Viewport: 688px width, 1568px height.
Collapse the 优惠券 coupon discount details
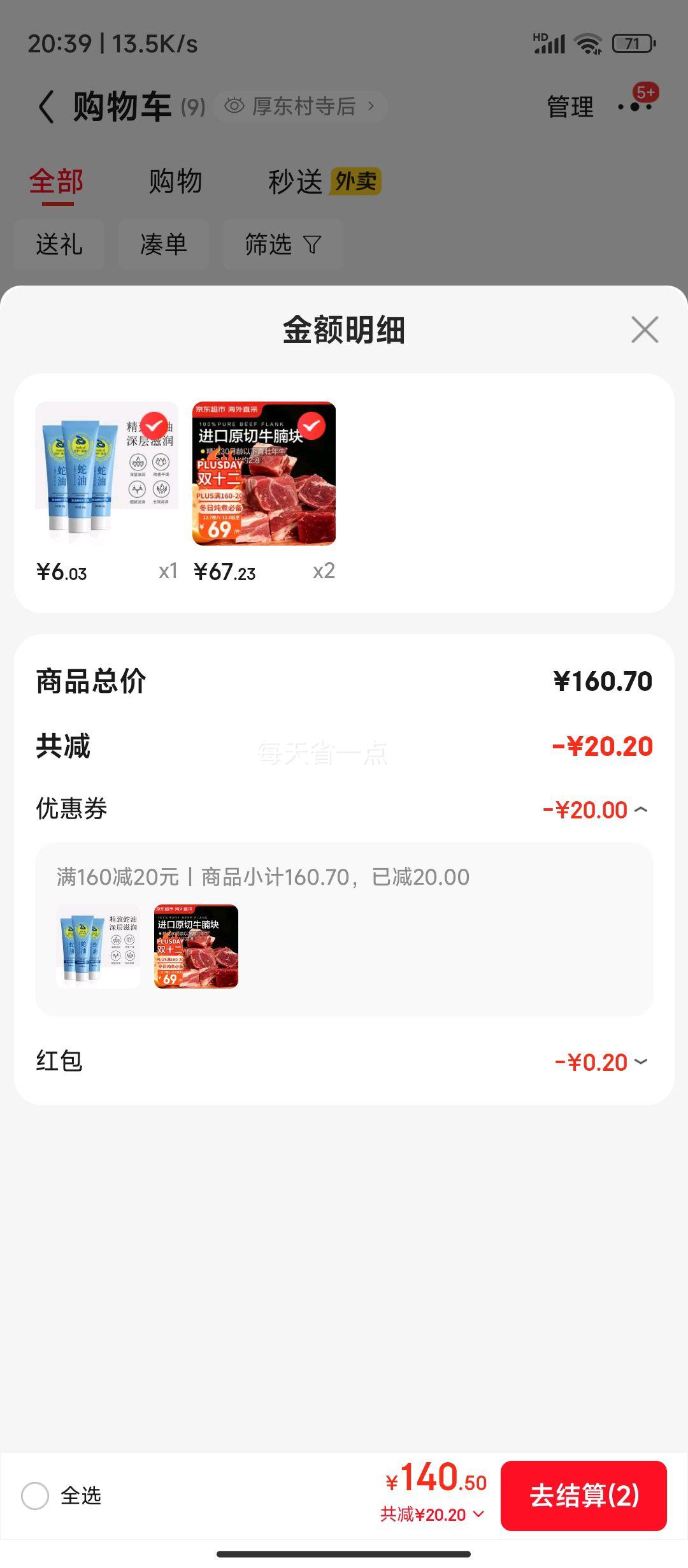641,810
